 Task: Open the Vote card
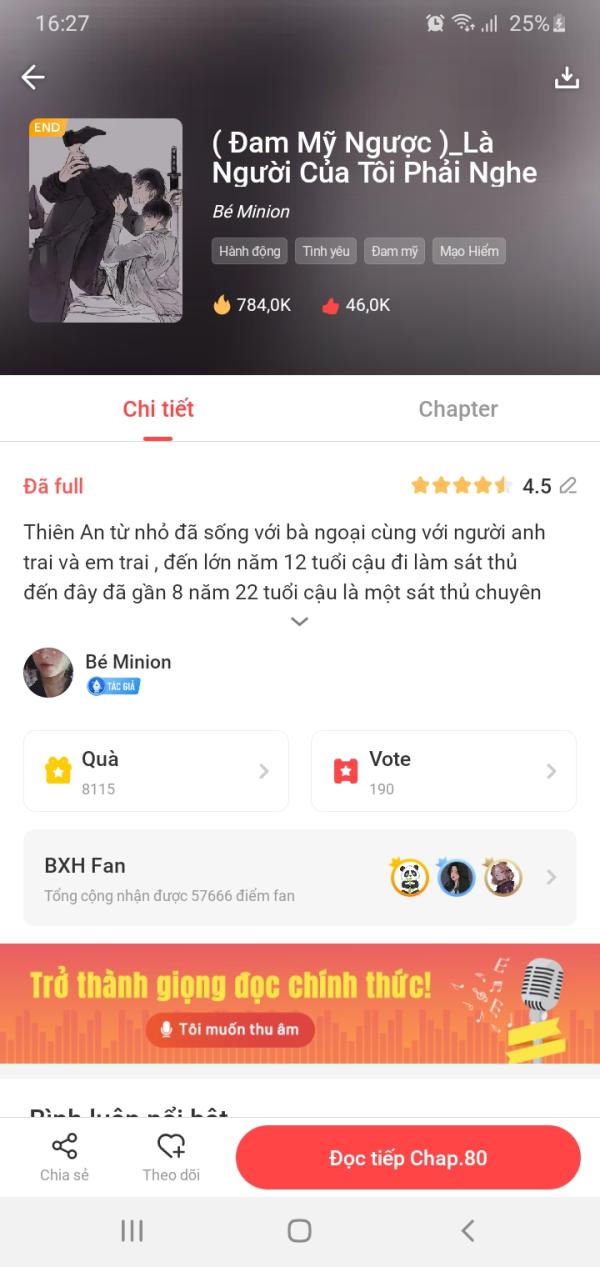[443, 771]
